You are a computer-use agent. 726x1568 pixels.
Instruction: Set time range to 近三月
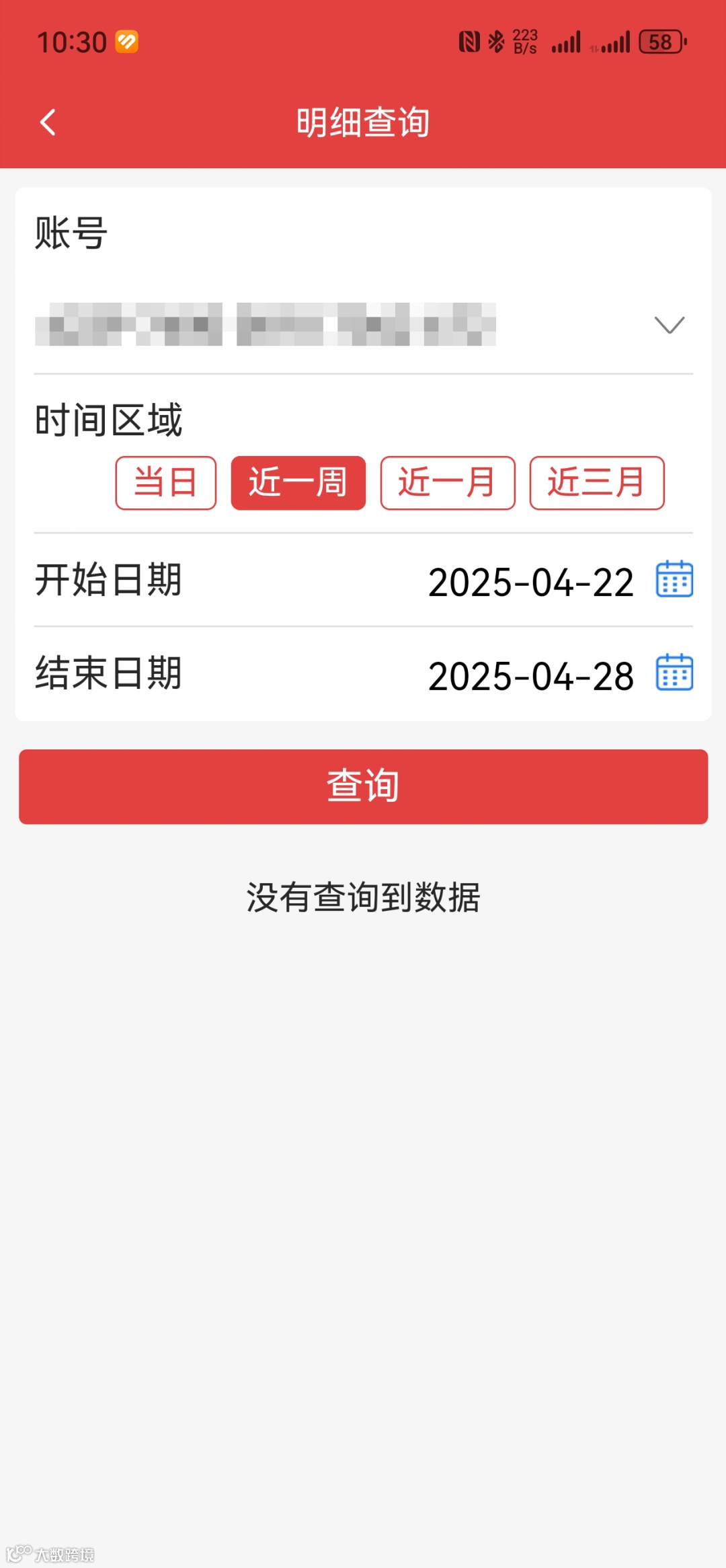[597, 483]
